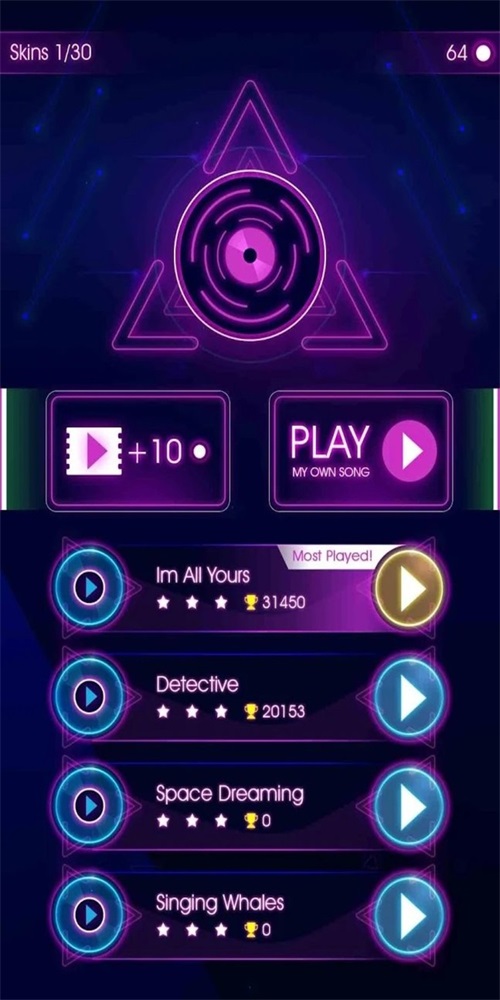
Task: Watch video ad for +10 coins
Action: point(138,452)
